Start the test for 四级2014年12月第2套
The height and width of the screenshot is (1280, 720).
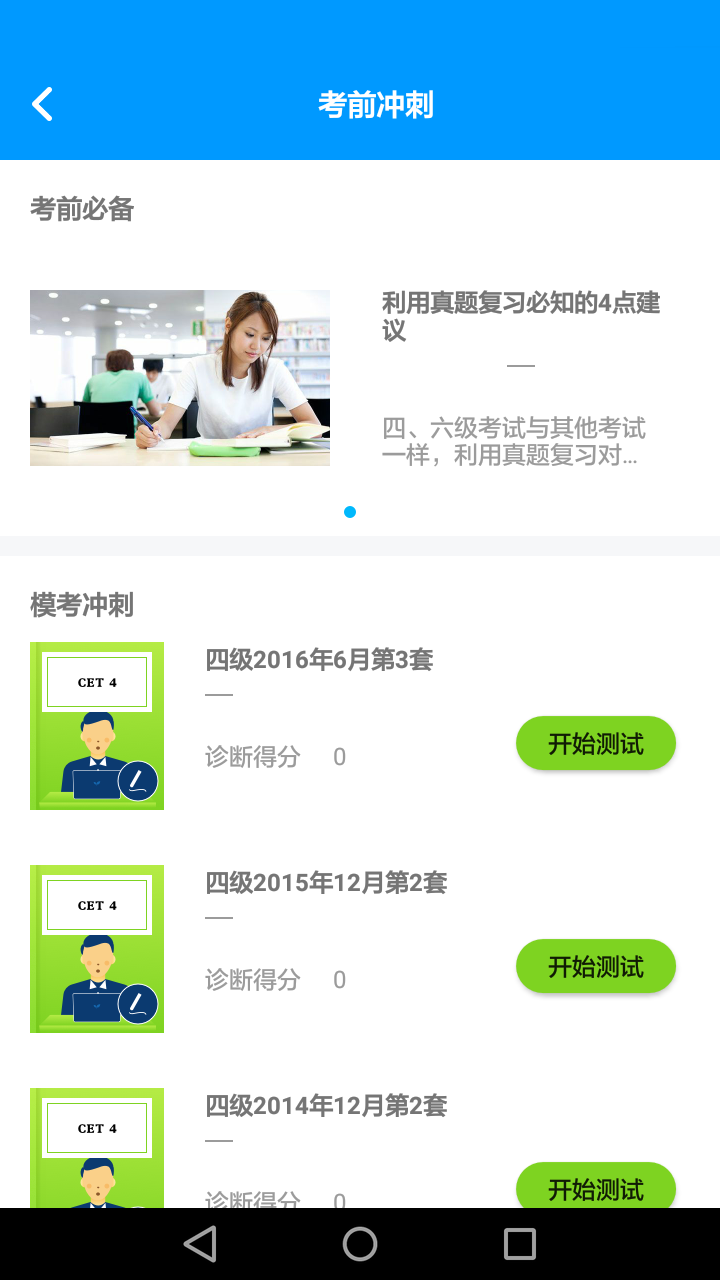click(595, 1186)
